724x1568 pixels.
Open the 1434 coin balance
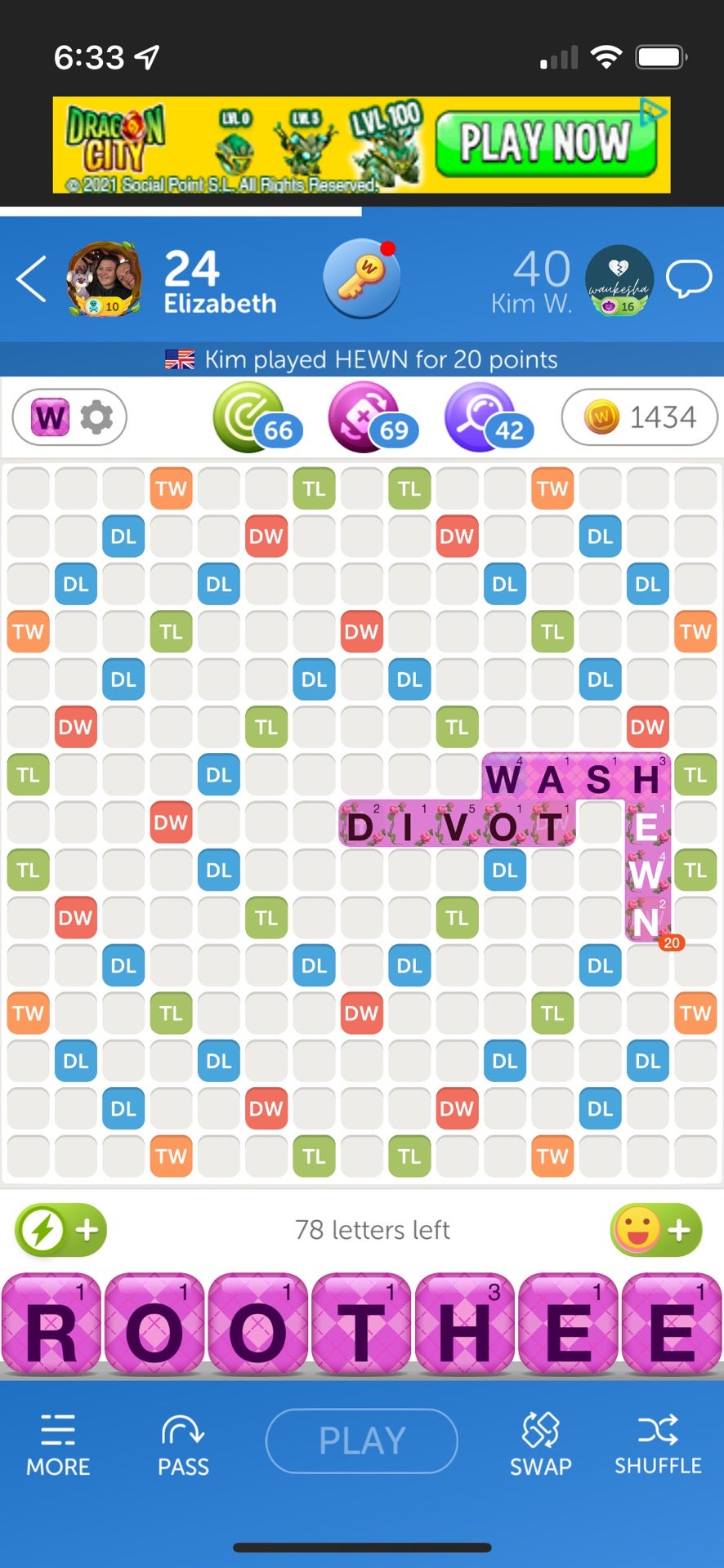[x=640, y=417]
